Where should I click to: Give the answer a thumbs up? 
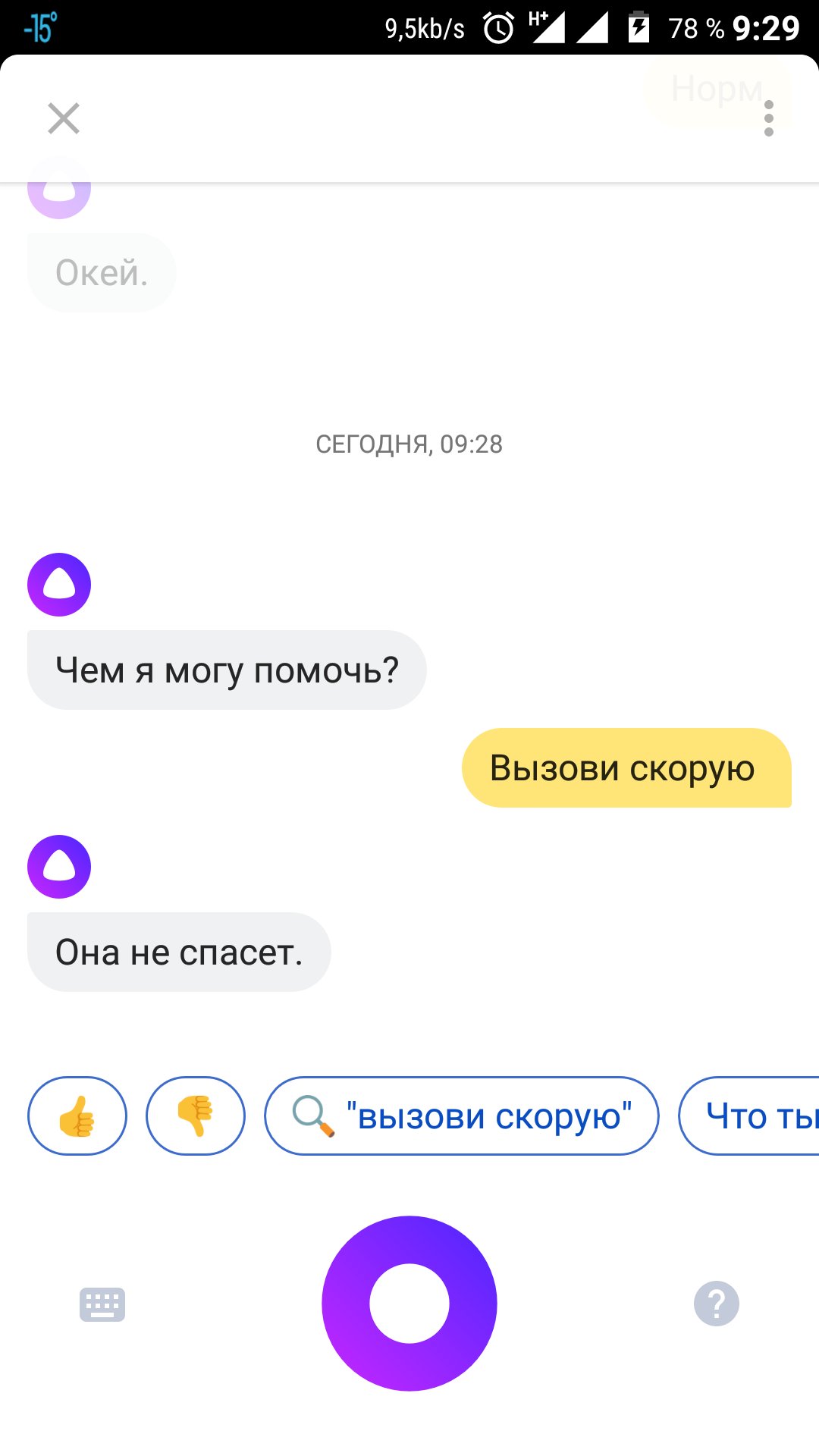click(77, 1116)
